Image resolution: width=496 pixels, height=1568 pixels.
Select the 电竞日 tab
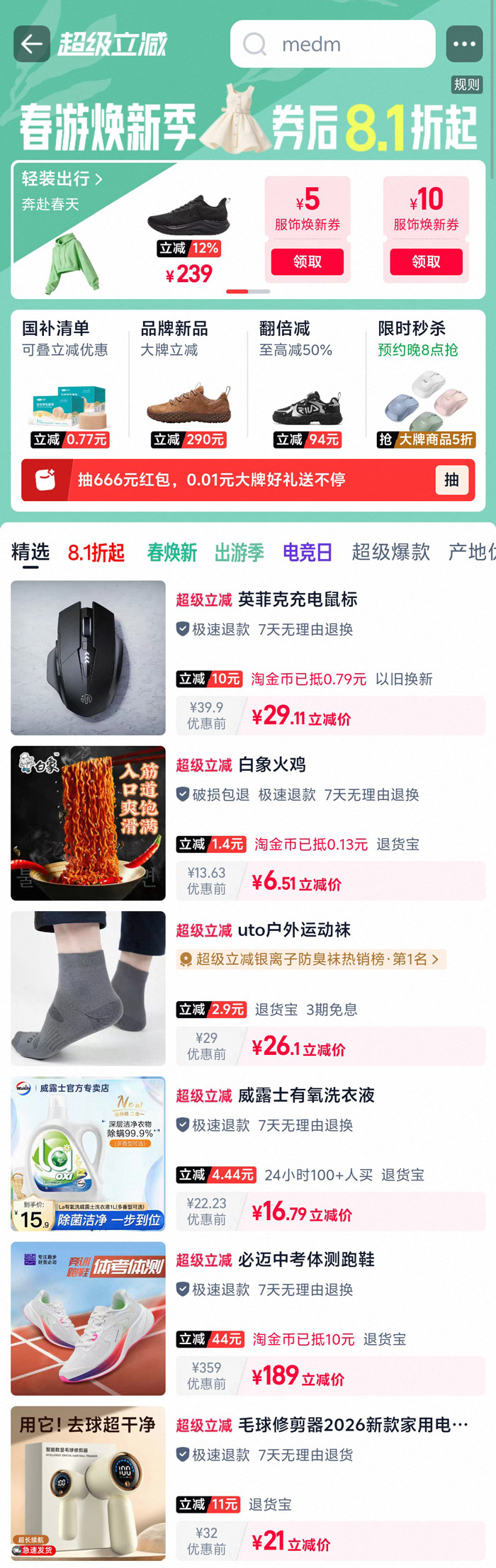[x=308, y=553]
